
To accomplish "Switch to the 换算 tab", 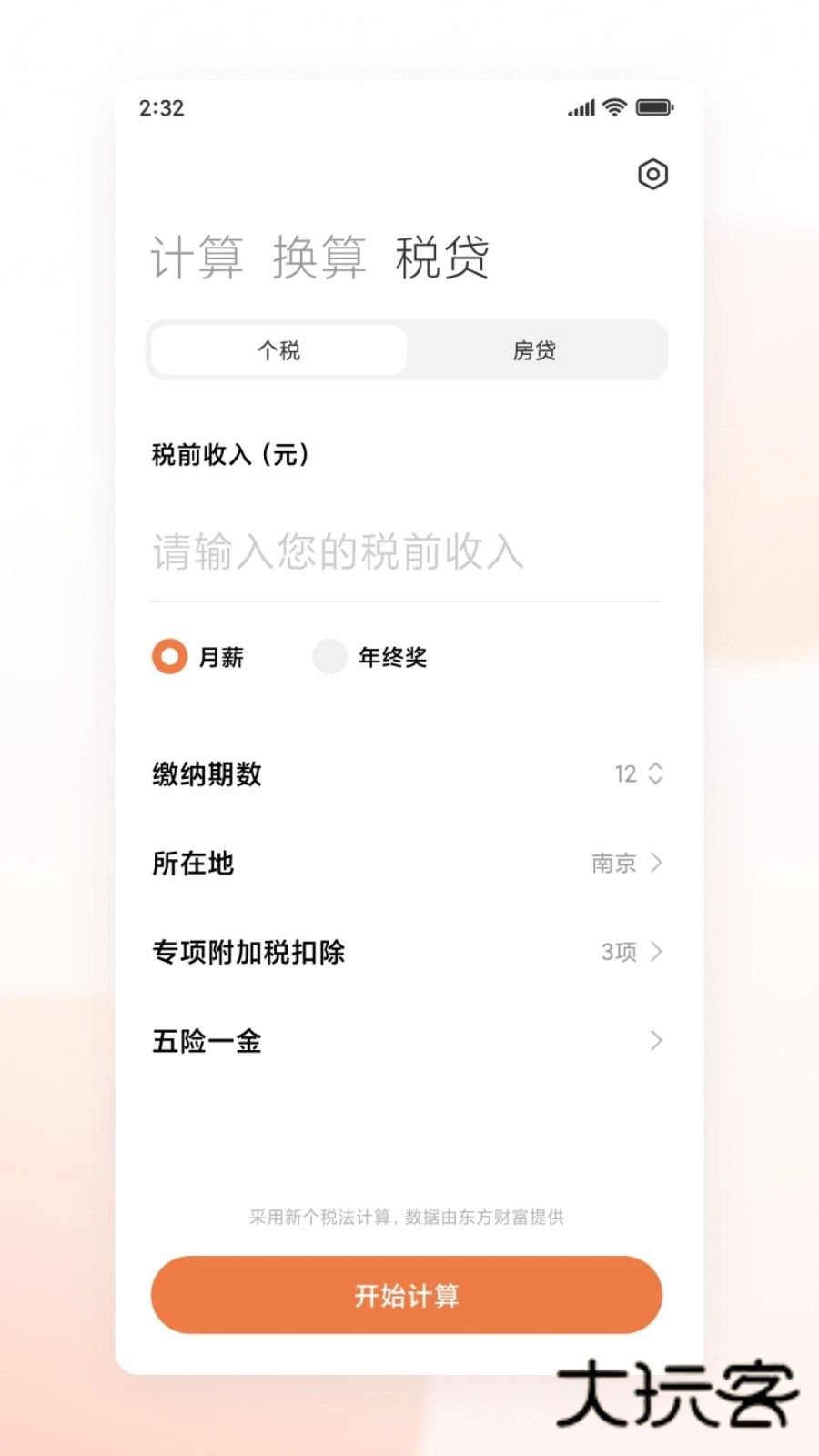I will tap(319, 258).
